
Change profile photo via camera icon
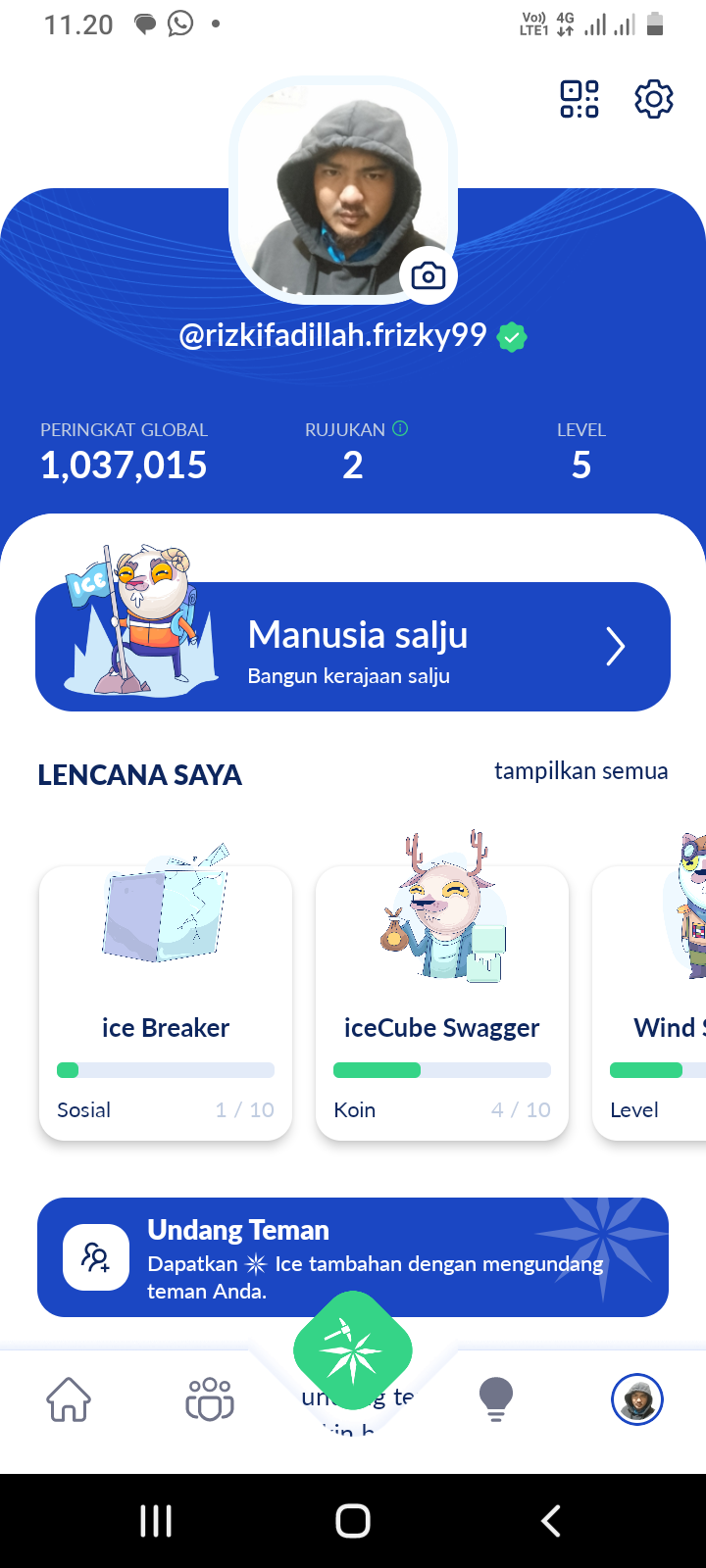(x=429, y=276)
